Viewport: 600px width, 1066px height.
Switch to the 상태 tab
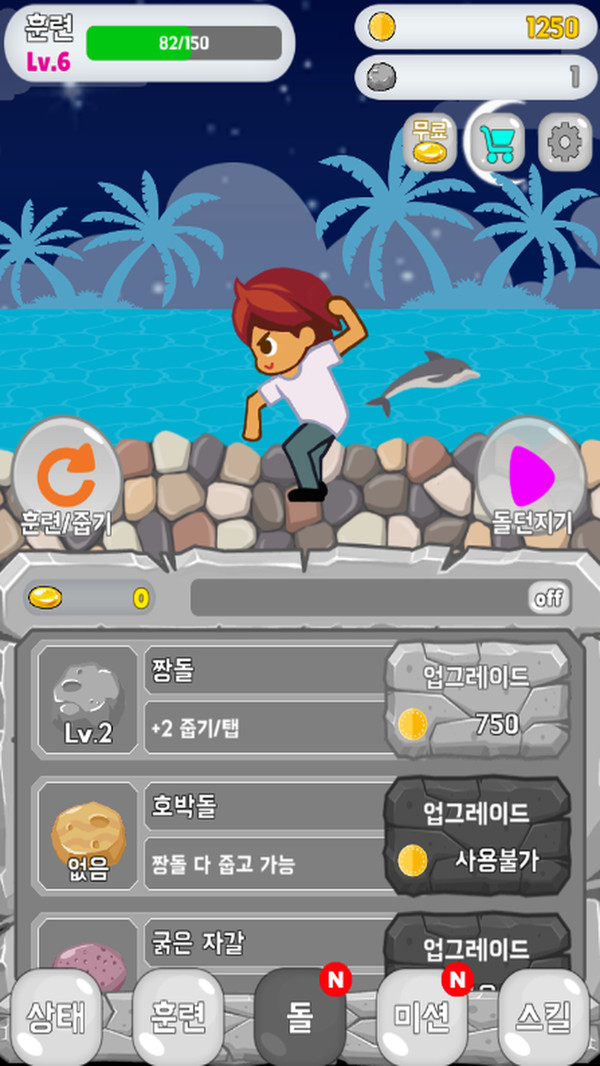[56, 1017]
